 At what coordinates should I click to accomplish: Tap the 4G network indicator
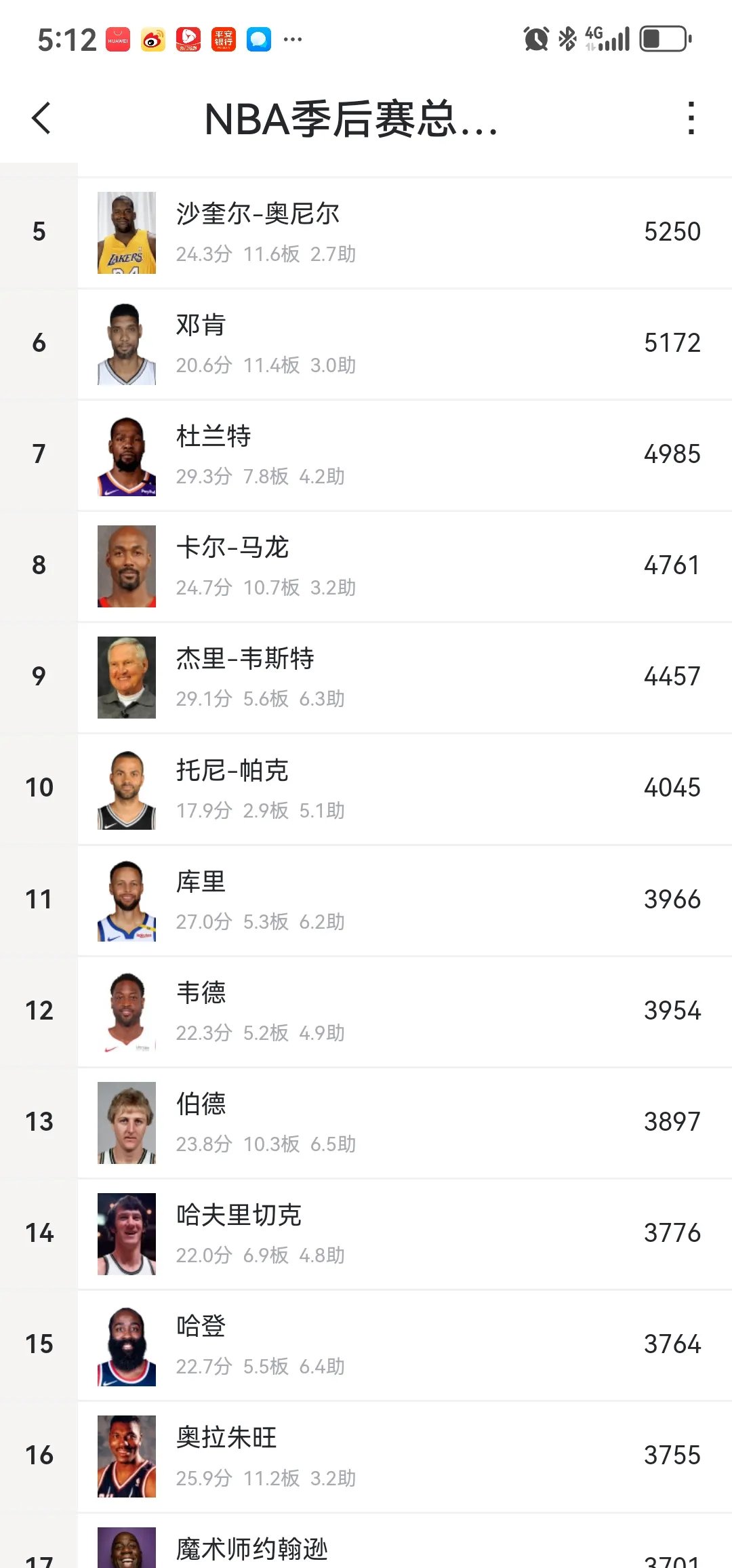point(595,34)
